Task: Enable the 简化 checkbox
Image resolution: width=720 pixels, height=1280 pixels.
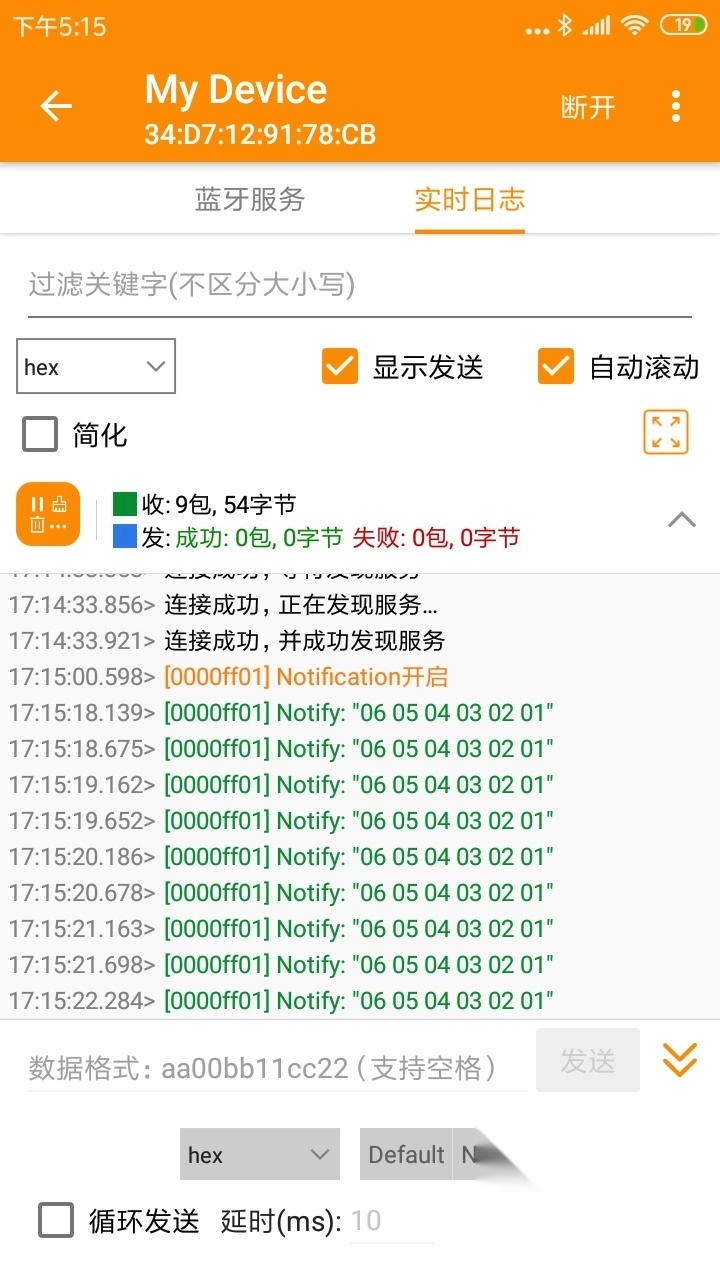Action: pos(41,435)
